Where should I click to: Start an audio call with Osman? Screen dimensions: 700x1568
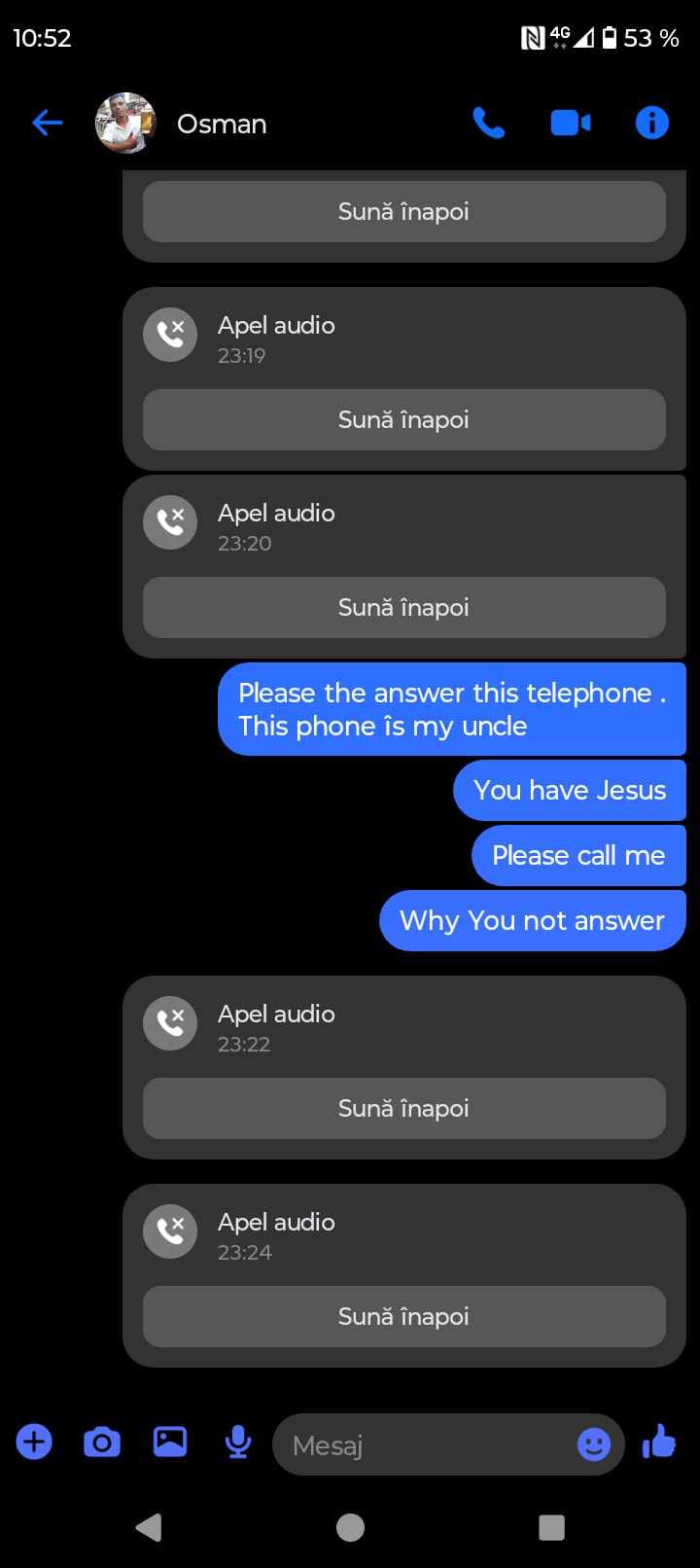click(488, 124)
